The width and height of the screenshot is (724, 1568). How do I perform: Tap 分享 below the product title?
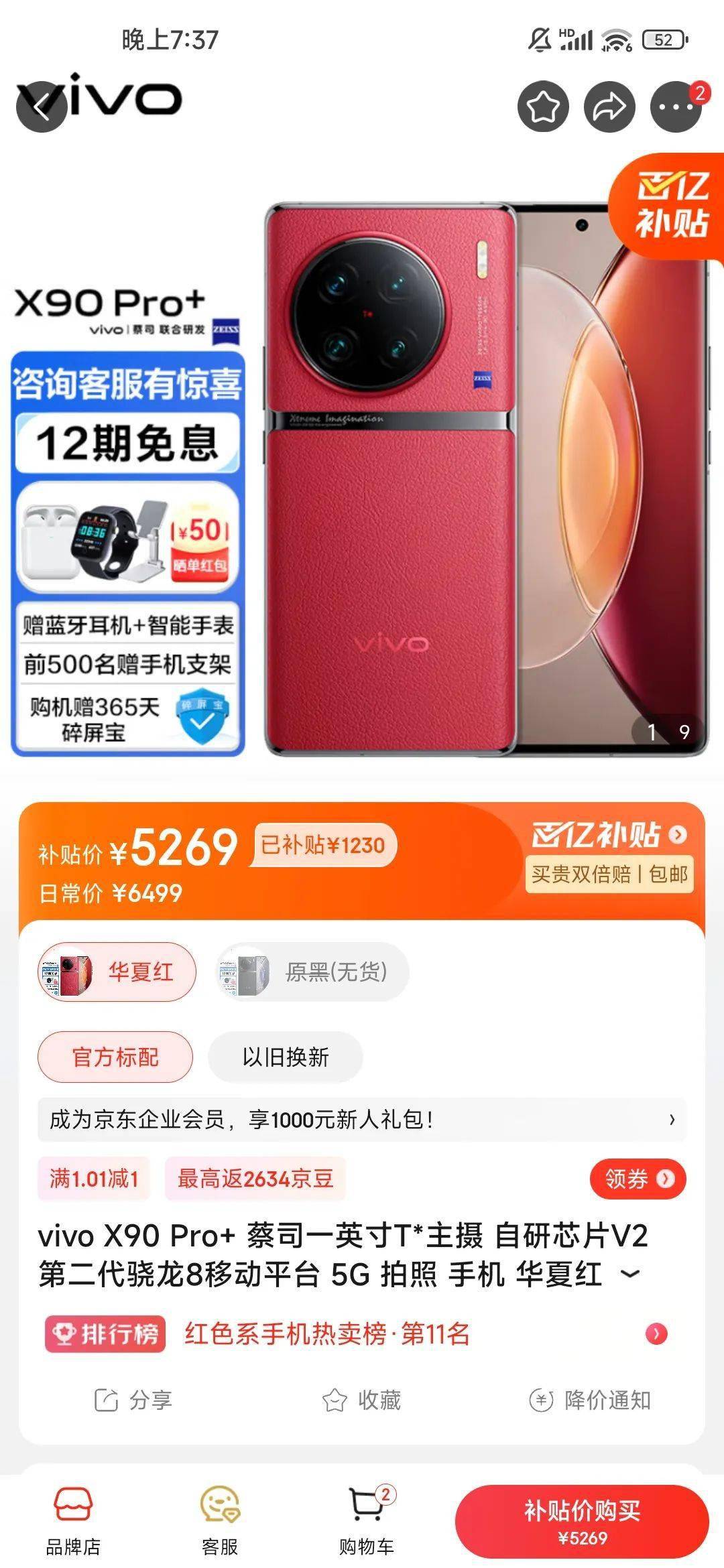(x=133, y=1400)
